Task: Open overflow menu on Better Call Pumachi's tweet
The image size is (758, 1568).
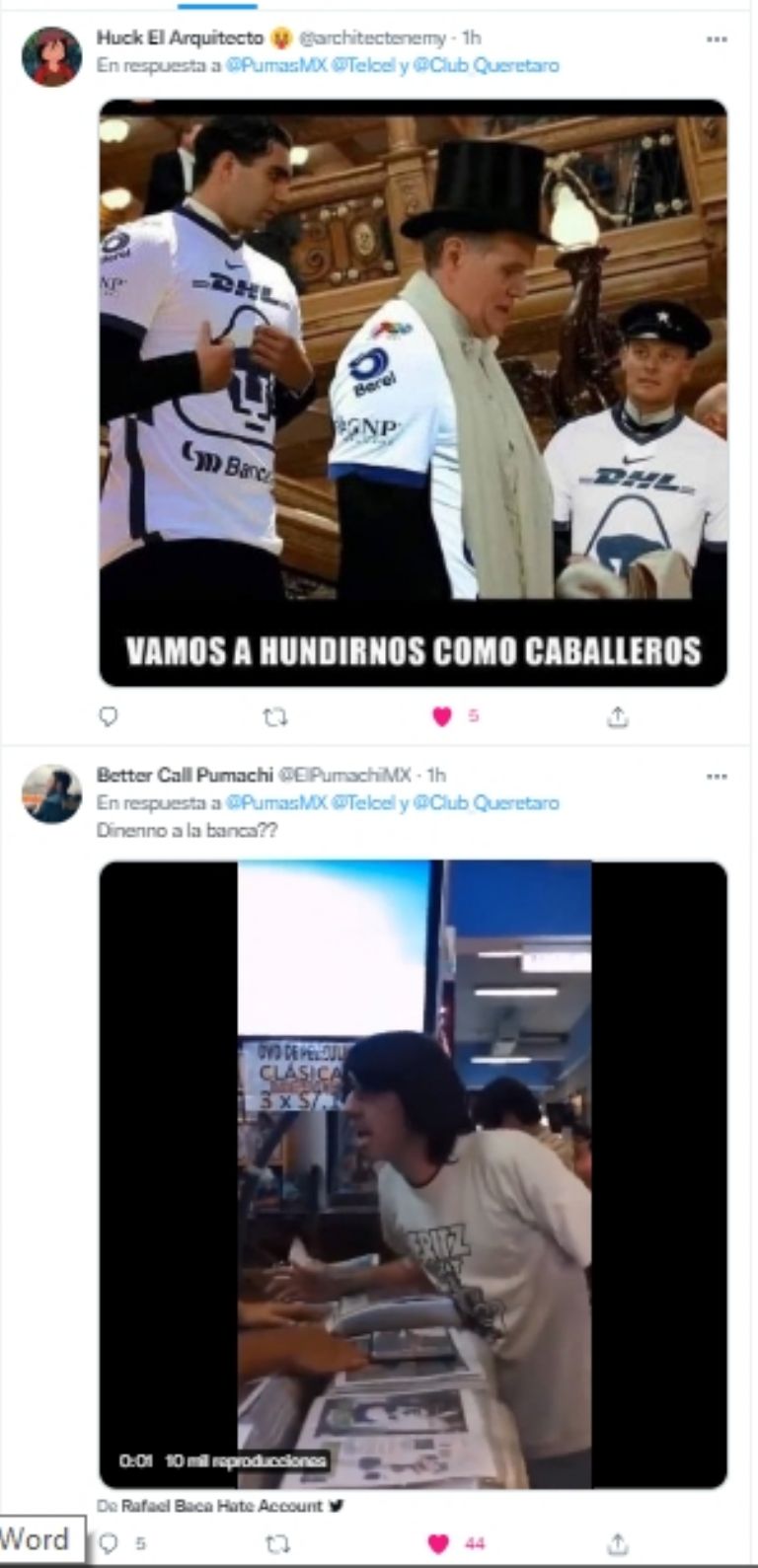Action: coord(718,777)
